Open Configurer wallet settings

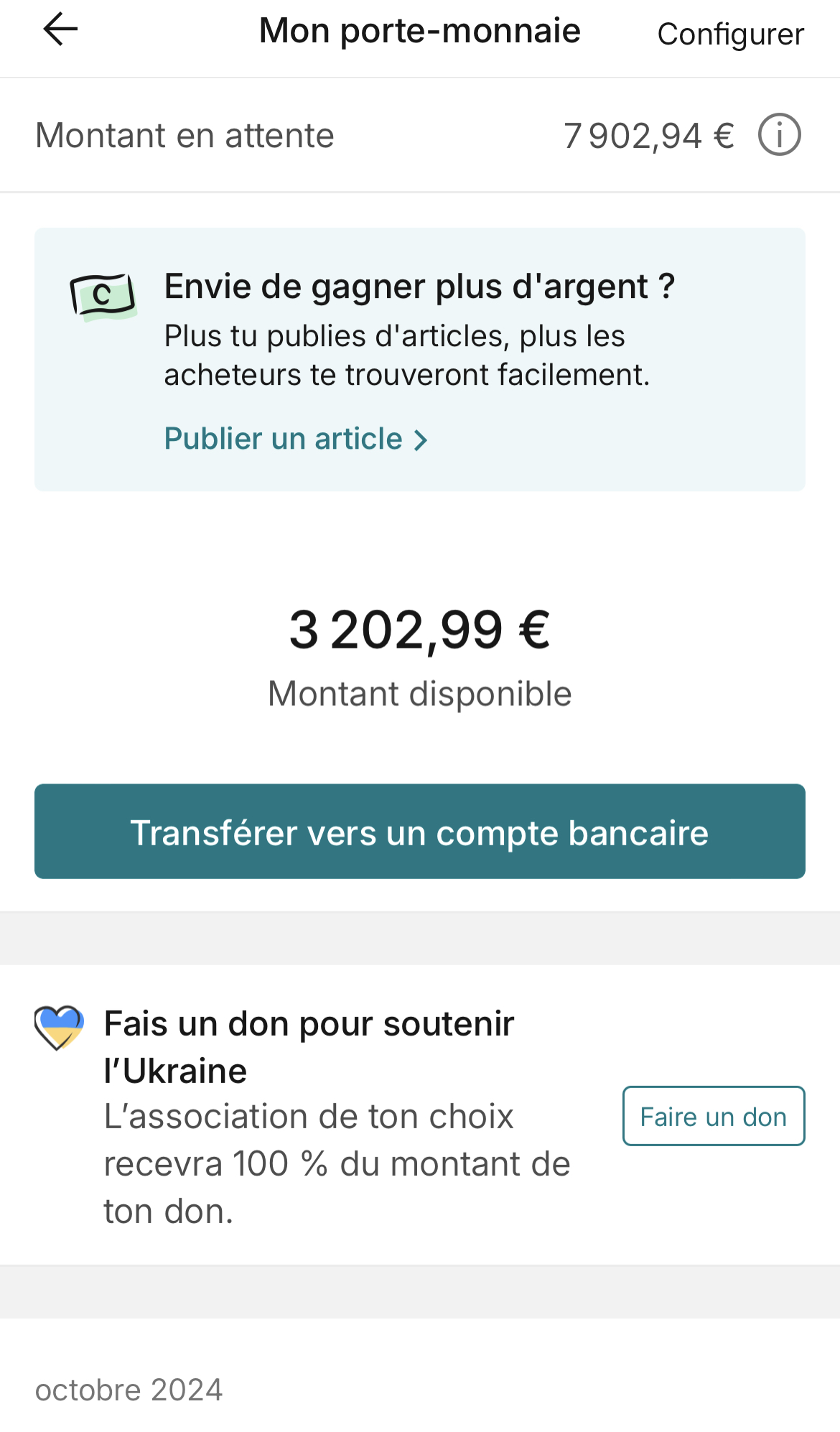[730, 34]
